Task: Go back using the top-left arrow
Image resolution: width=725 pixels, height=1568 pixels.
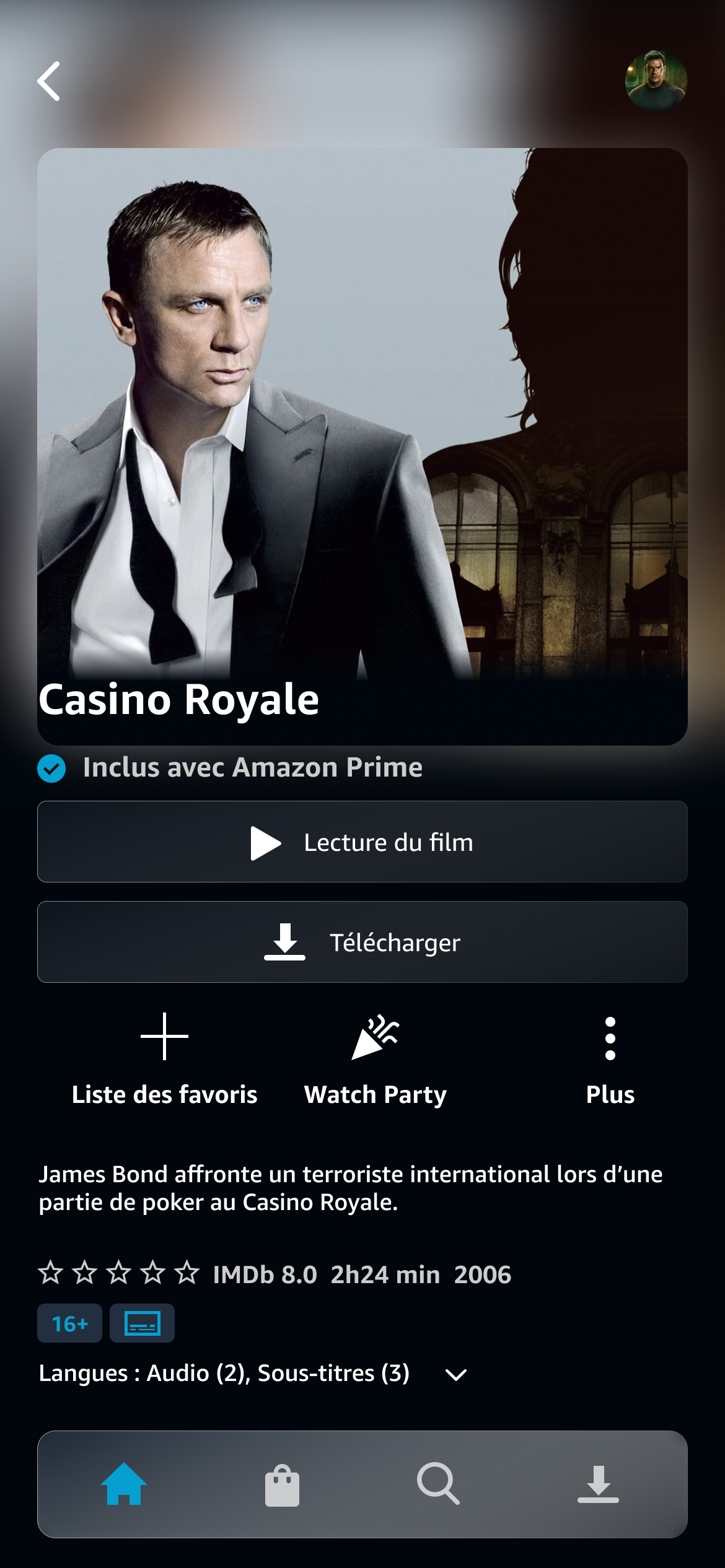Action: 49,81
